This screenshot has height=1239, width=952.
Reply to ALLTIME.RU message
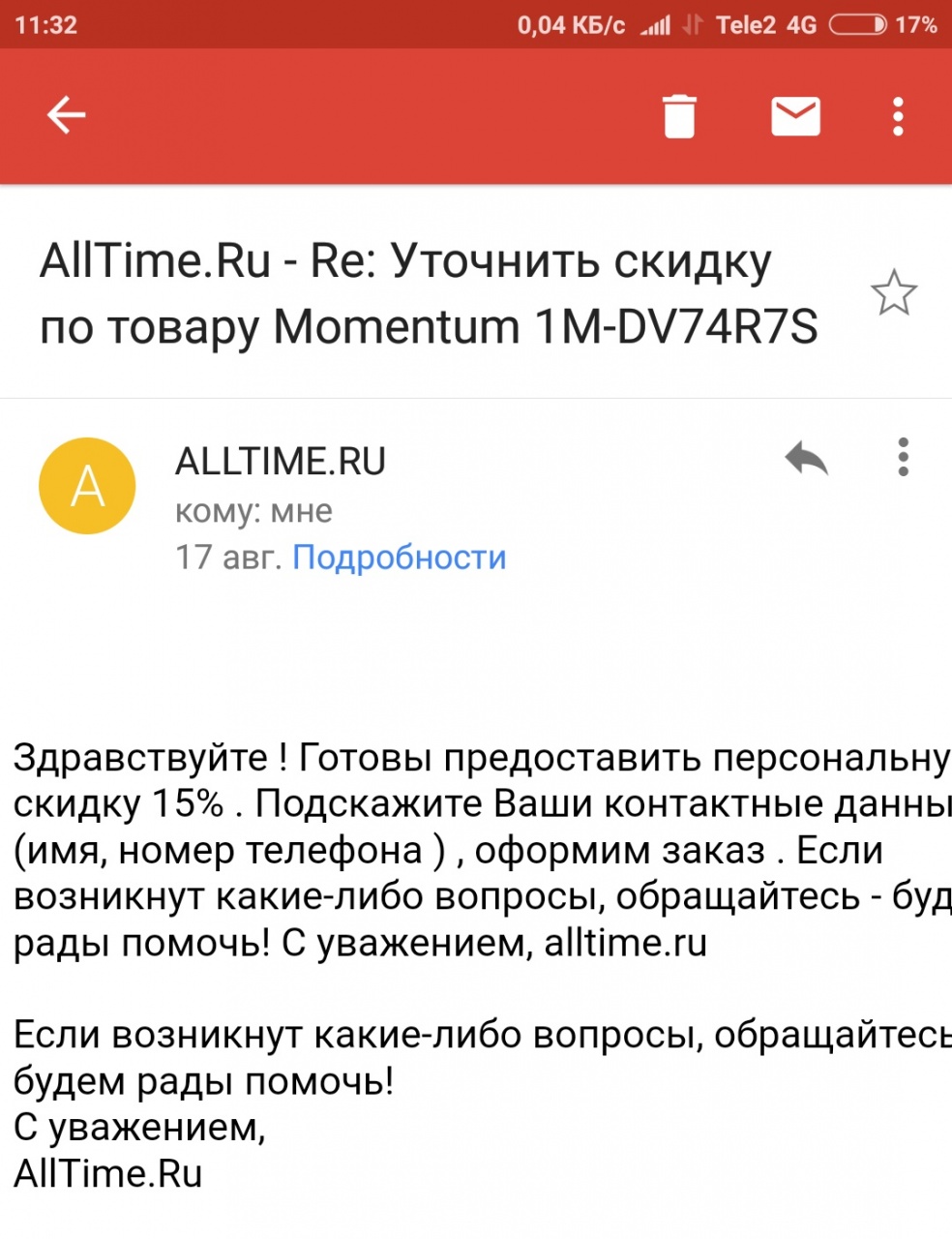tap(806, 458)
